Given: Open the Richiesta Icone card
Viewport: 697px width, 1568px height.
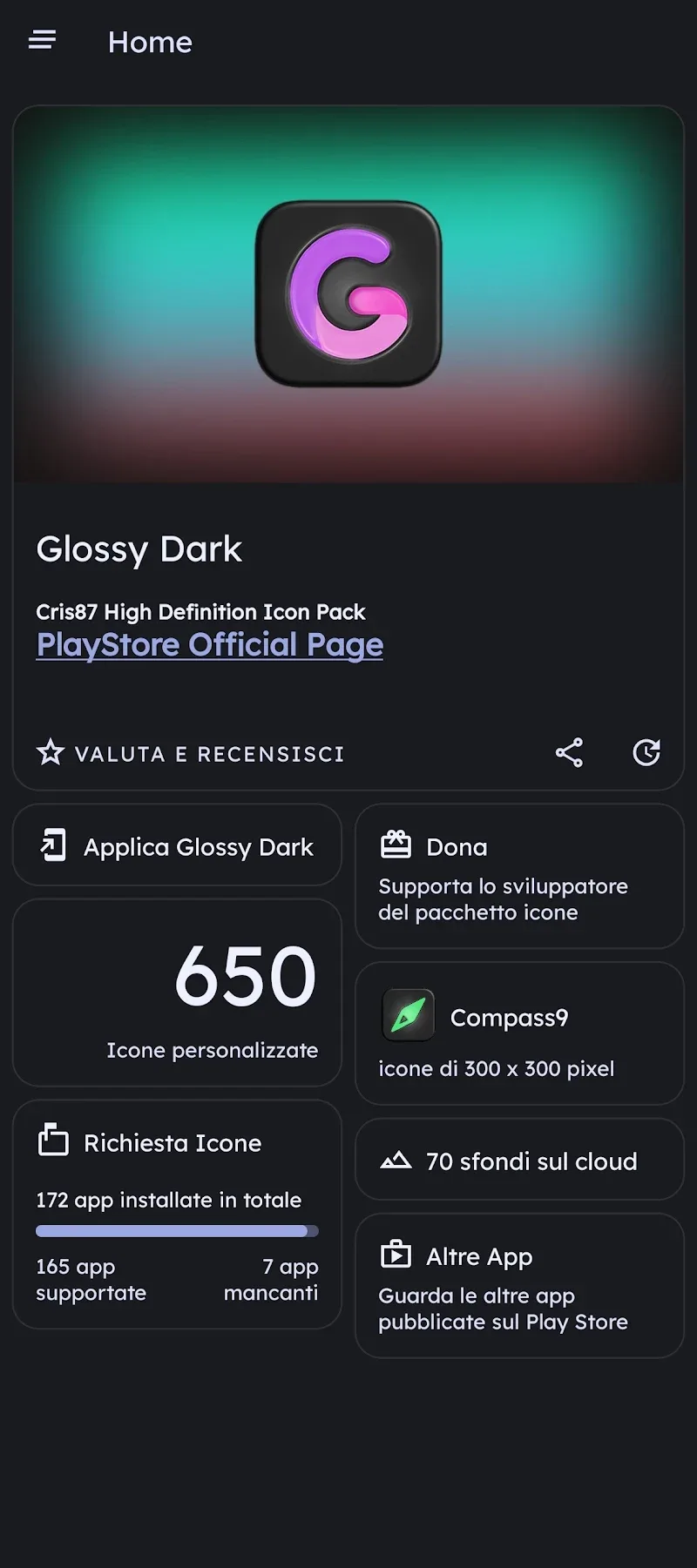Looking at the screenshot, I should coord(177,1215).
